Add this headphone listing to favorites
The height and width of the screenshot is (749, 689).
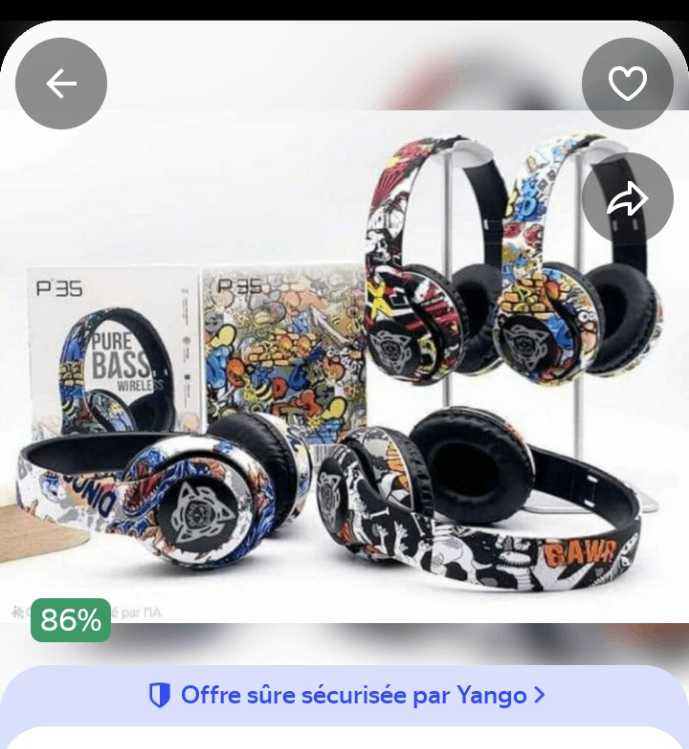627,84
